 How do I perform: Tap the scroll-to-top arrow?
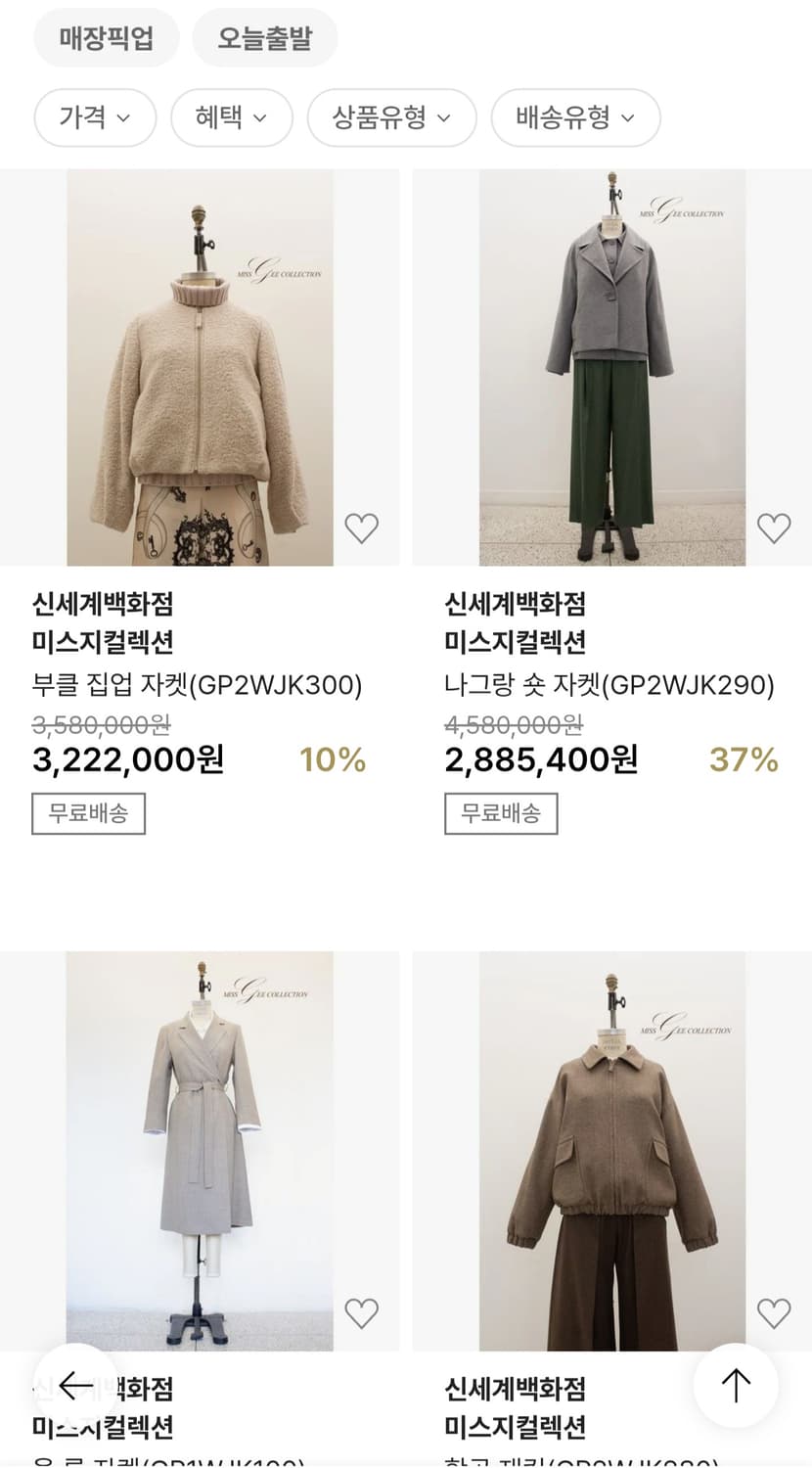[x=736, y=1385]
